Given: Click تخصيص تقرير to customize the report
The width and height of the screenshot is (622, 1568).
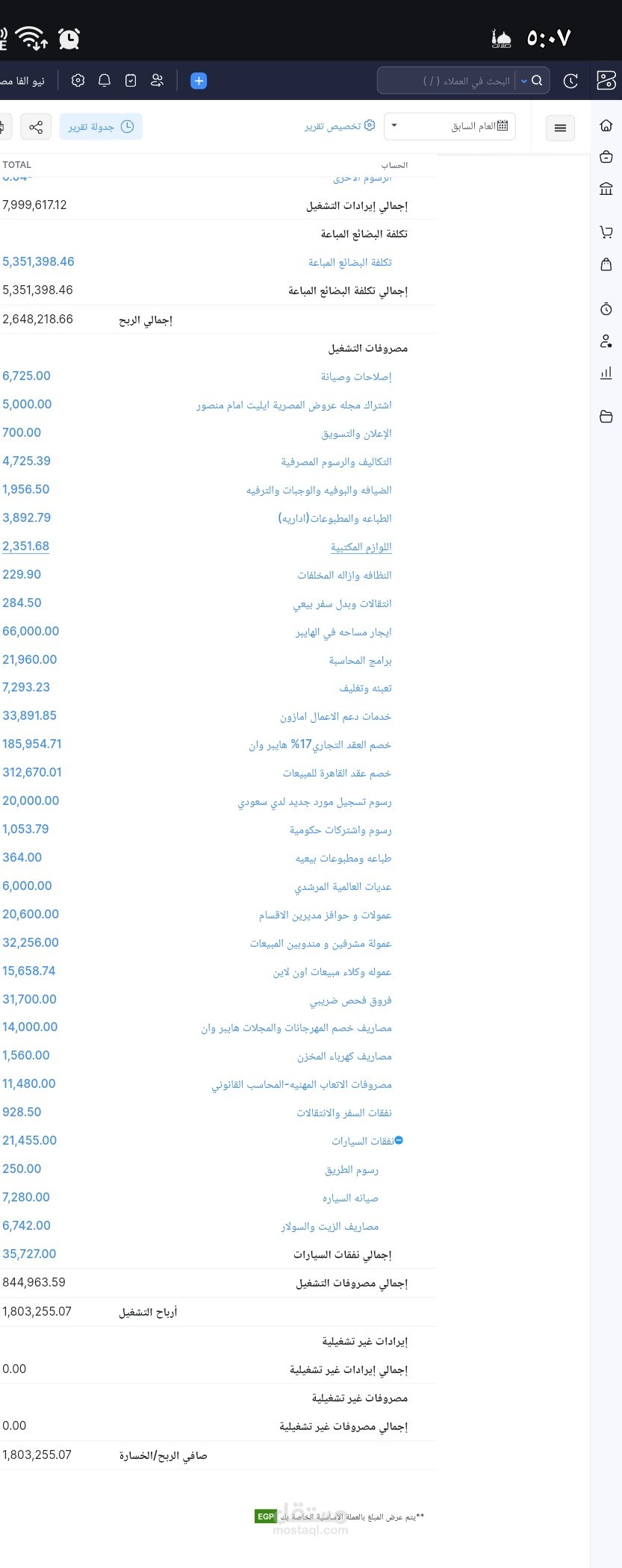Looking at the screenshot, I should click(340, 125).
